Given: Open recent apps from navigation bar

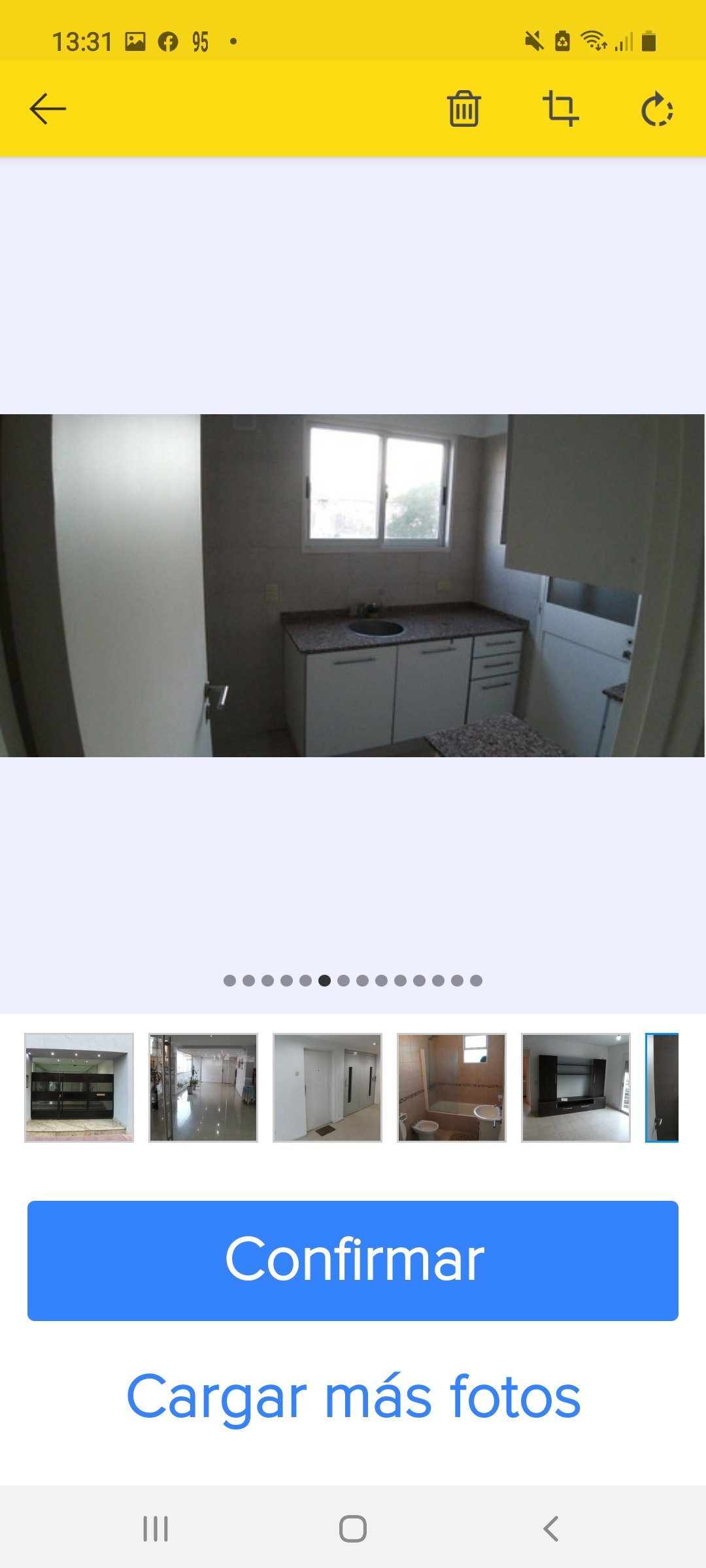Looking at the screenshot, I should pyautogui.click(x=156, y=1529).
